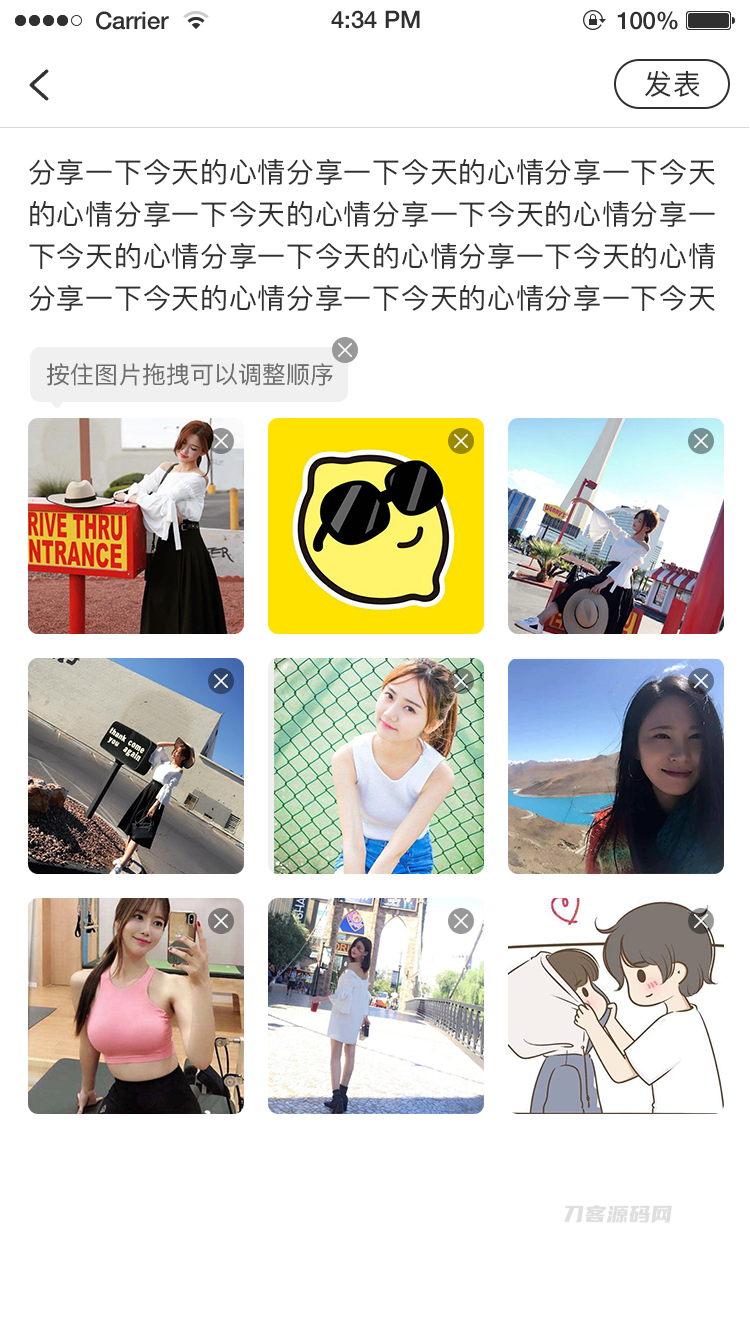Delete the couple cartoon illustration image
The image size is (750, 1334).
tap(700, 921)
